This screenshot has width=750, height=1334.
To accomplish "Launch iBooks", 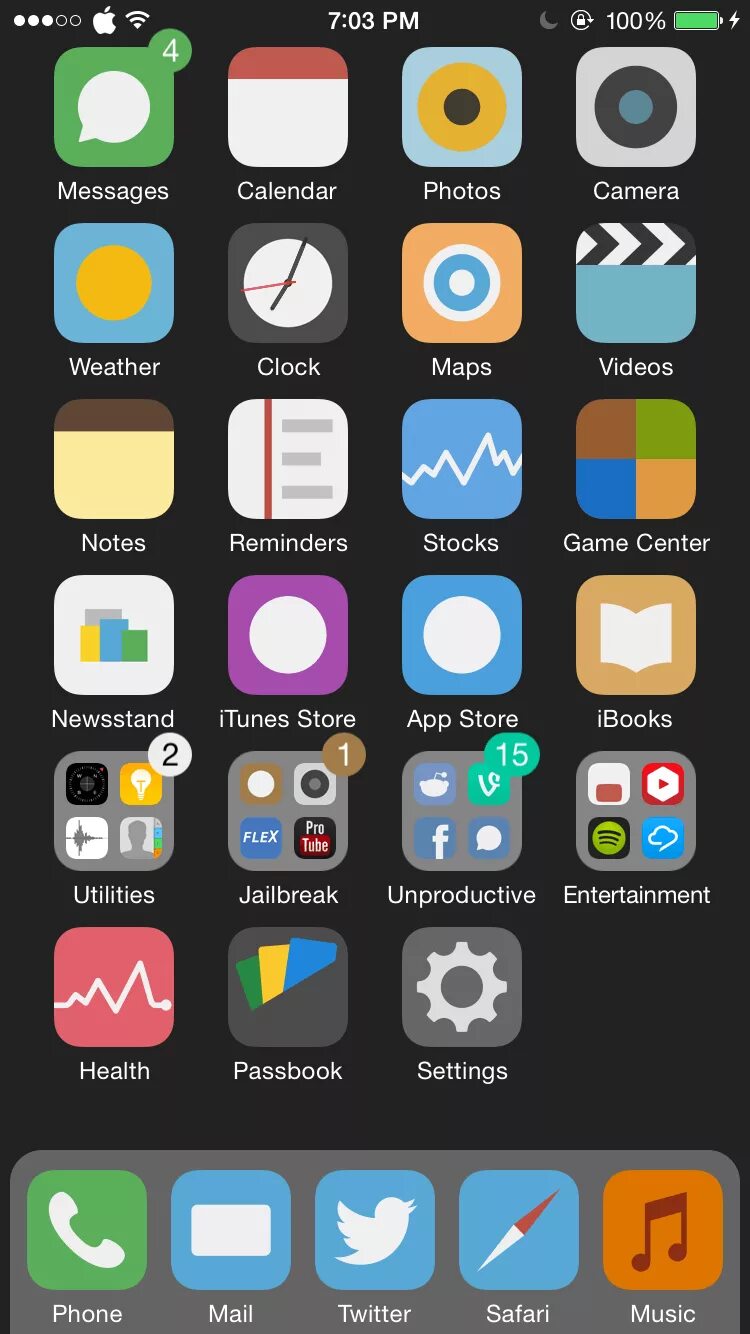I will (636, 635).
